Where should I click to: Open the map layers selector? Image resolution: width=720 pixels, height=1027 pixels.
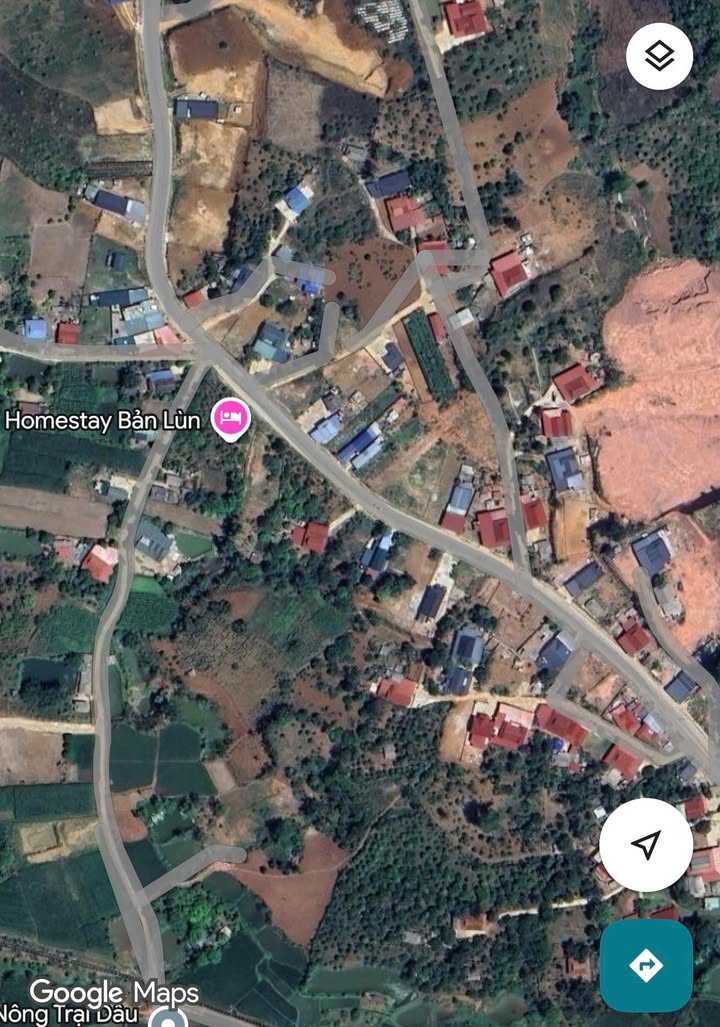coord(659,56)
